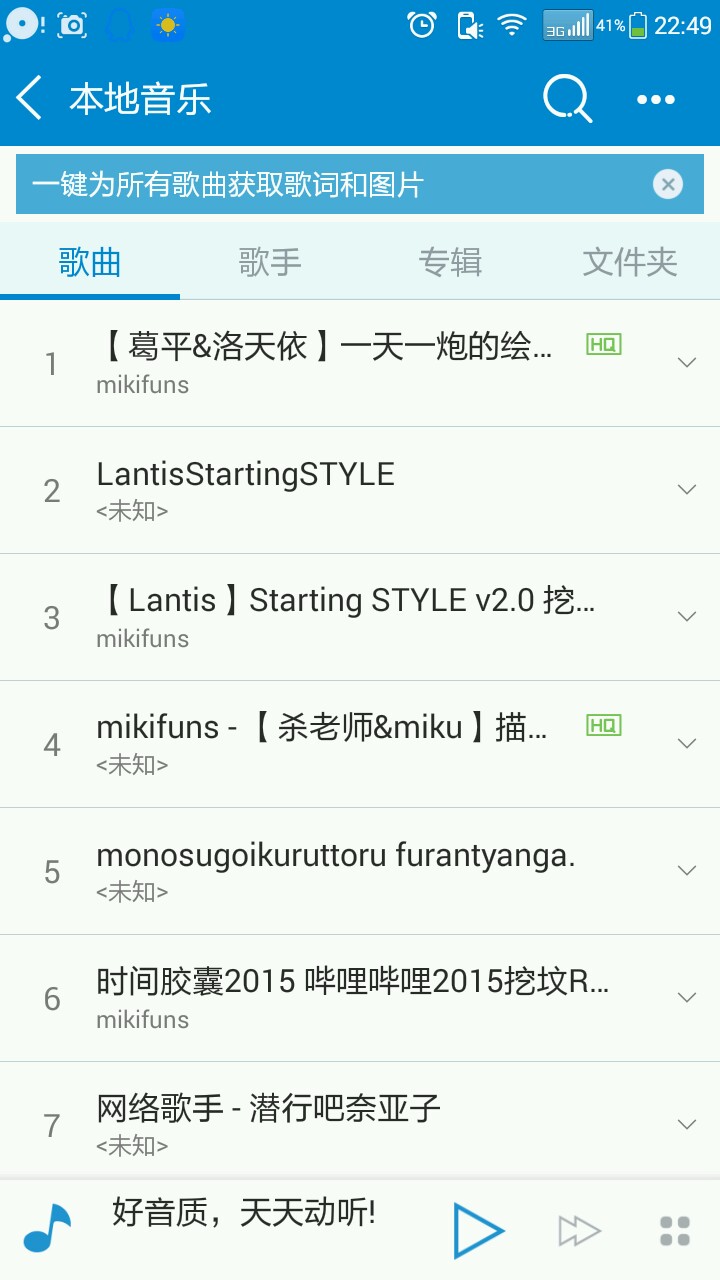Viewport: 720px width, 1280px height.
Task: Open the three-dot overflow menu
Action: [x=656, y=99]
